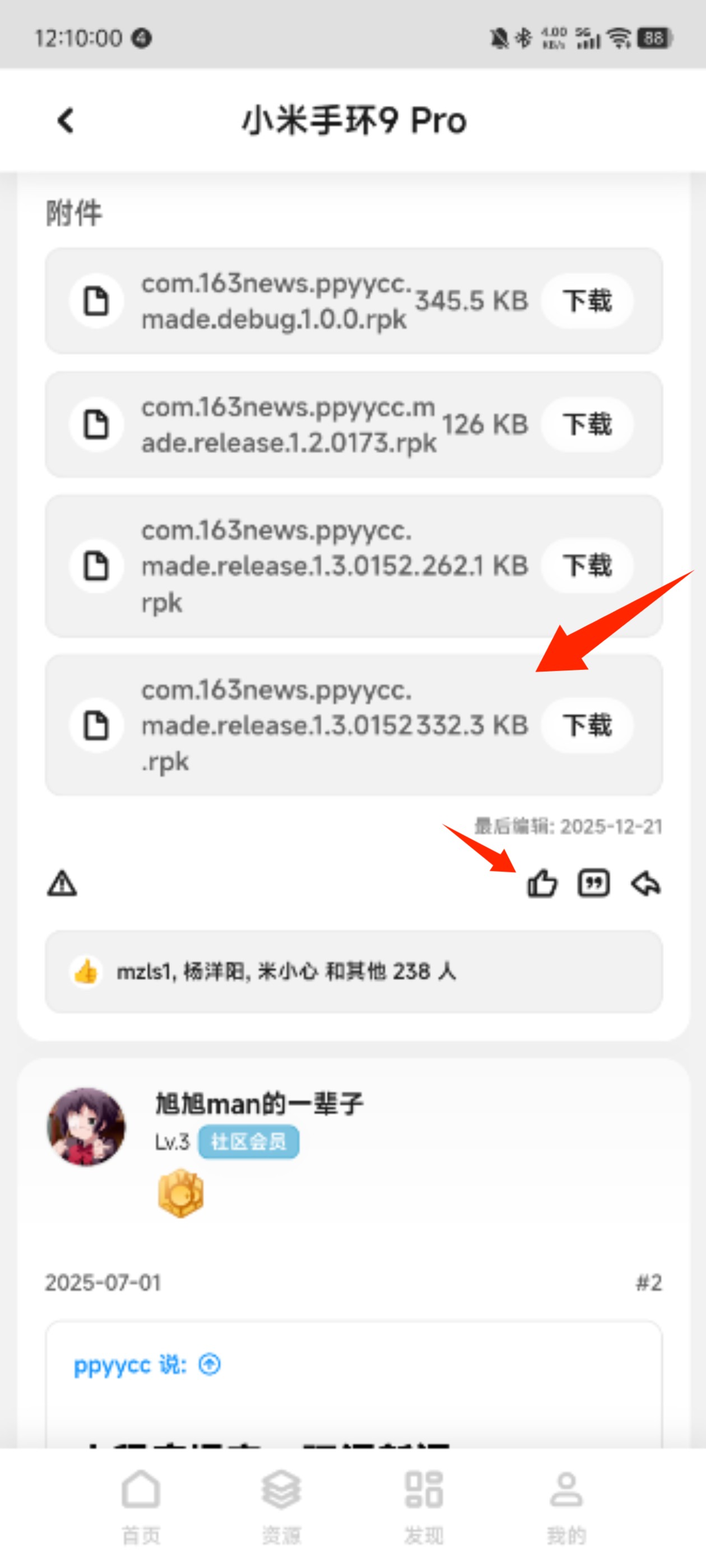The image size is (706, 1568).
Task: Download the 126 KB release.1.2.0173 file
Action: pyautogui.click(x=587, y=424)
